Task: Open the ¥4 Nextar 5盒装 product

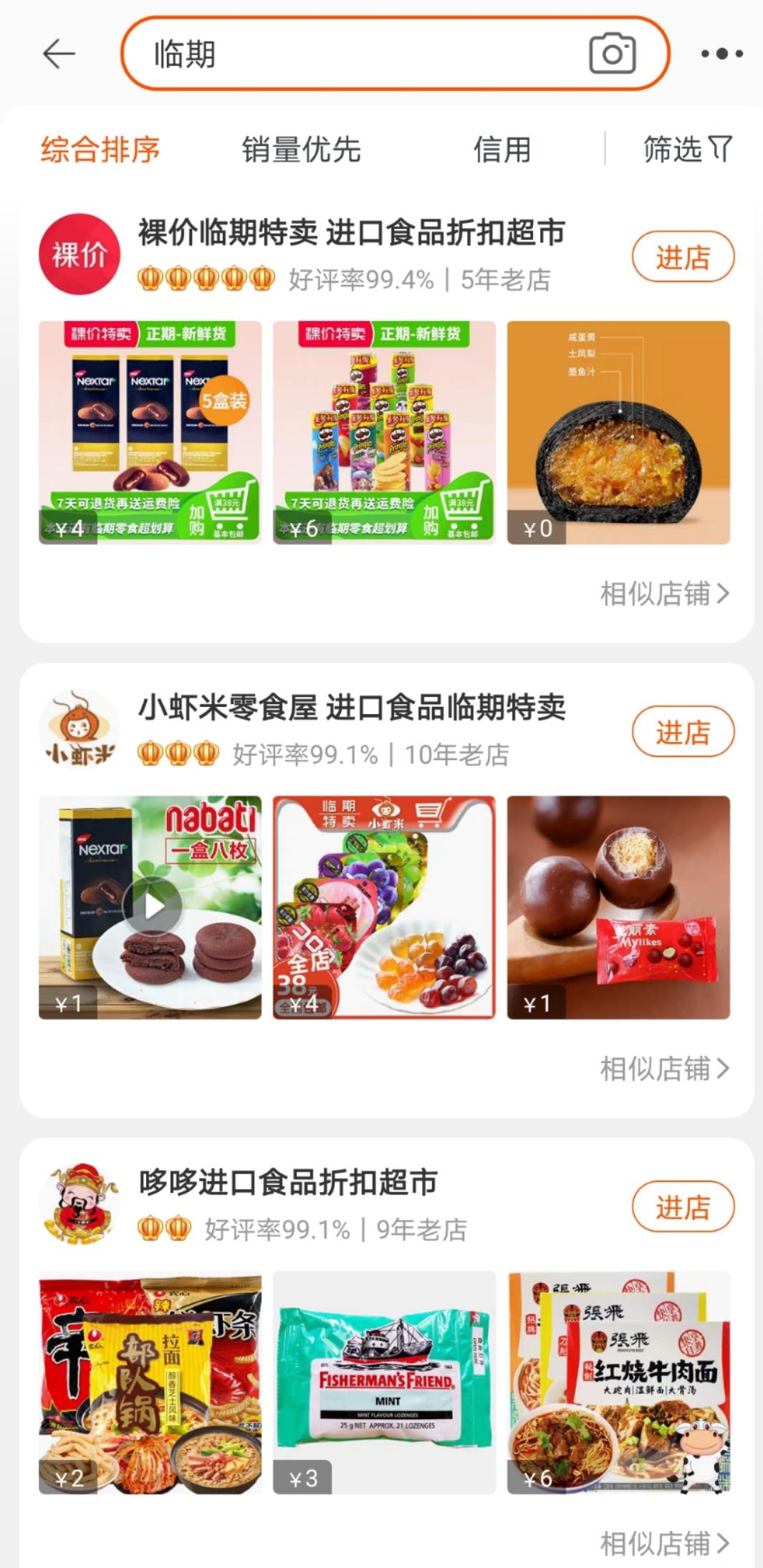Action: tap(150, 432)
